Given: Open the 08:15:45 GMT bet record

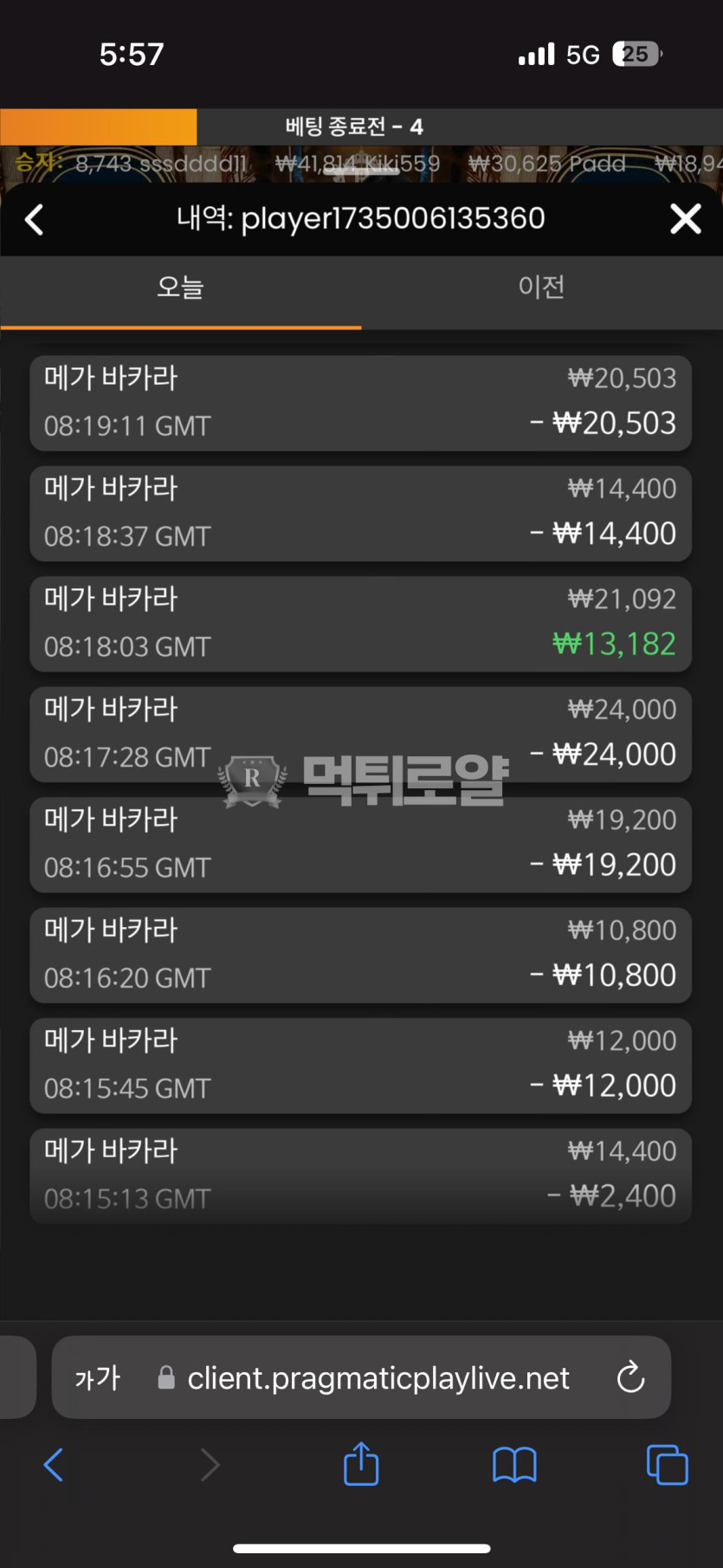Looking at the screenshot, I should click(x=360, y=1065).
